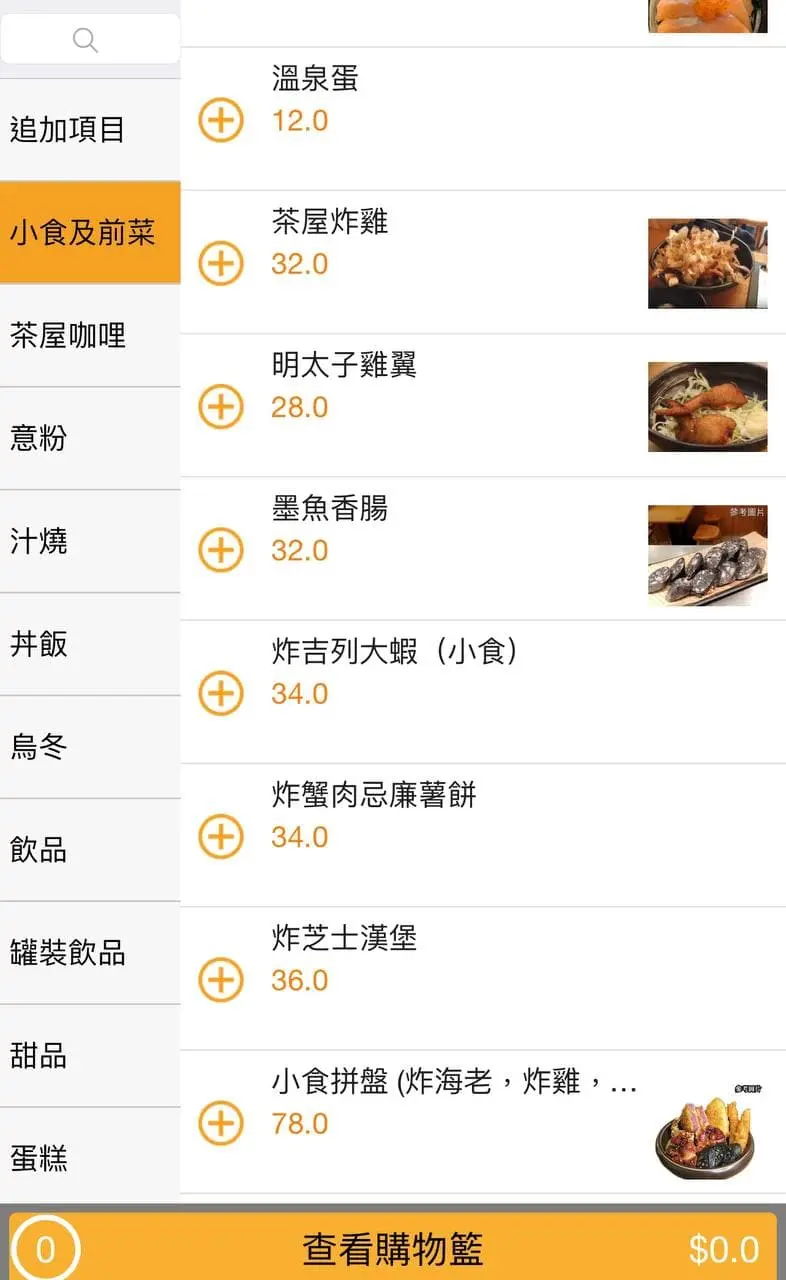The image size is (786, 1280).
Task: Switch to the 汁燒 category
Action: click(x=90, y=541)
